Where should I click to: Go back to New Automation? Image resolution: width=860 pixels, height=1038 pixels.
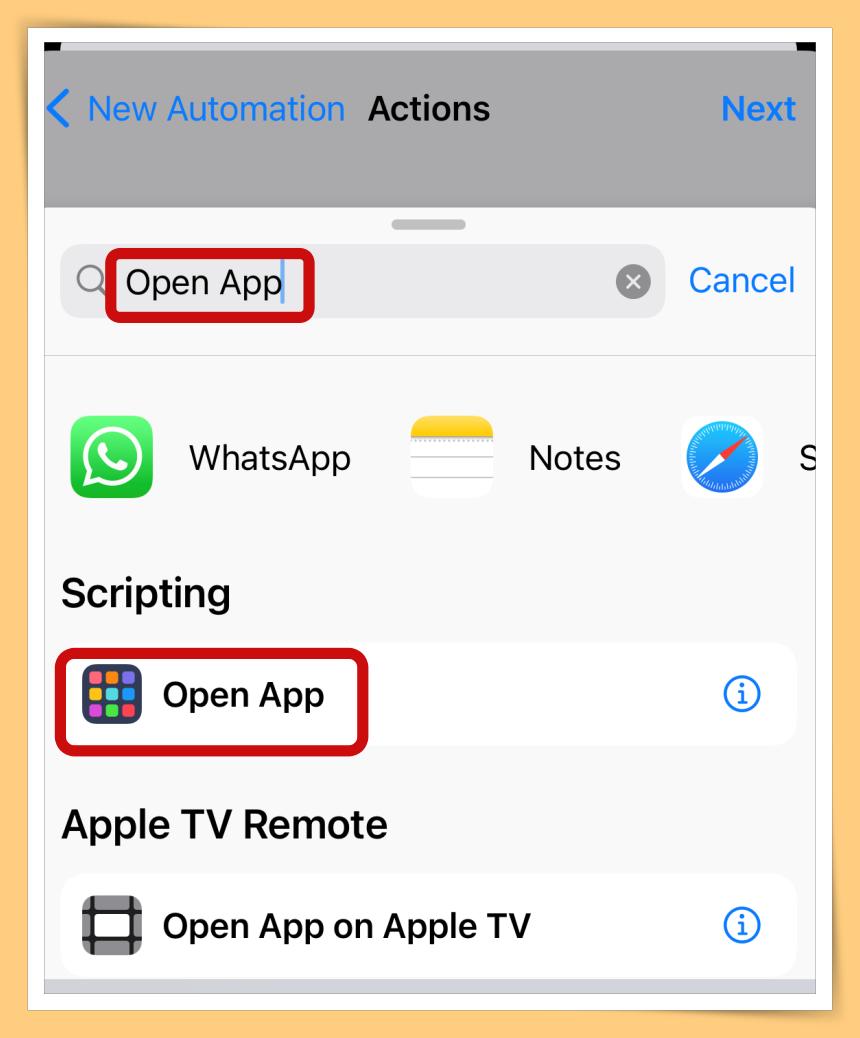(195, 108)
